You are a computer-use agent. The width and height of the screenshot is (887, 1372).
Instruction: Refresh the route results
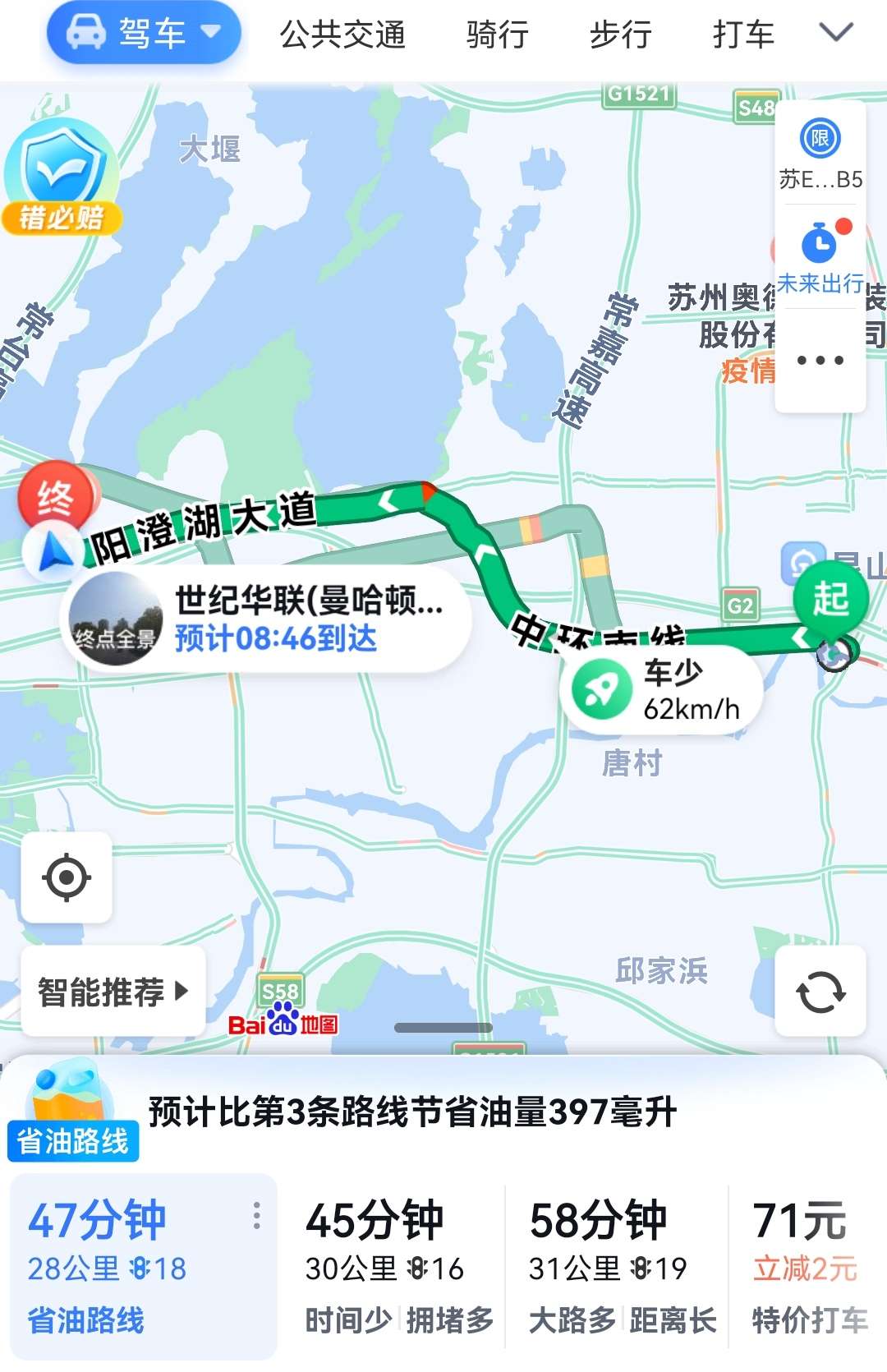(820, 991)
